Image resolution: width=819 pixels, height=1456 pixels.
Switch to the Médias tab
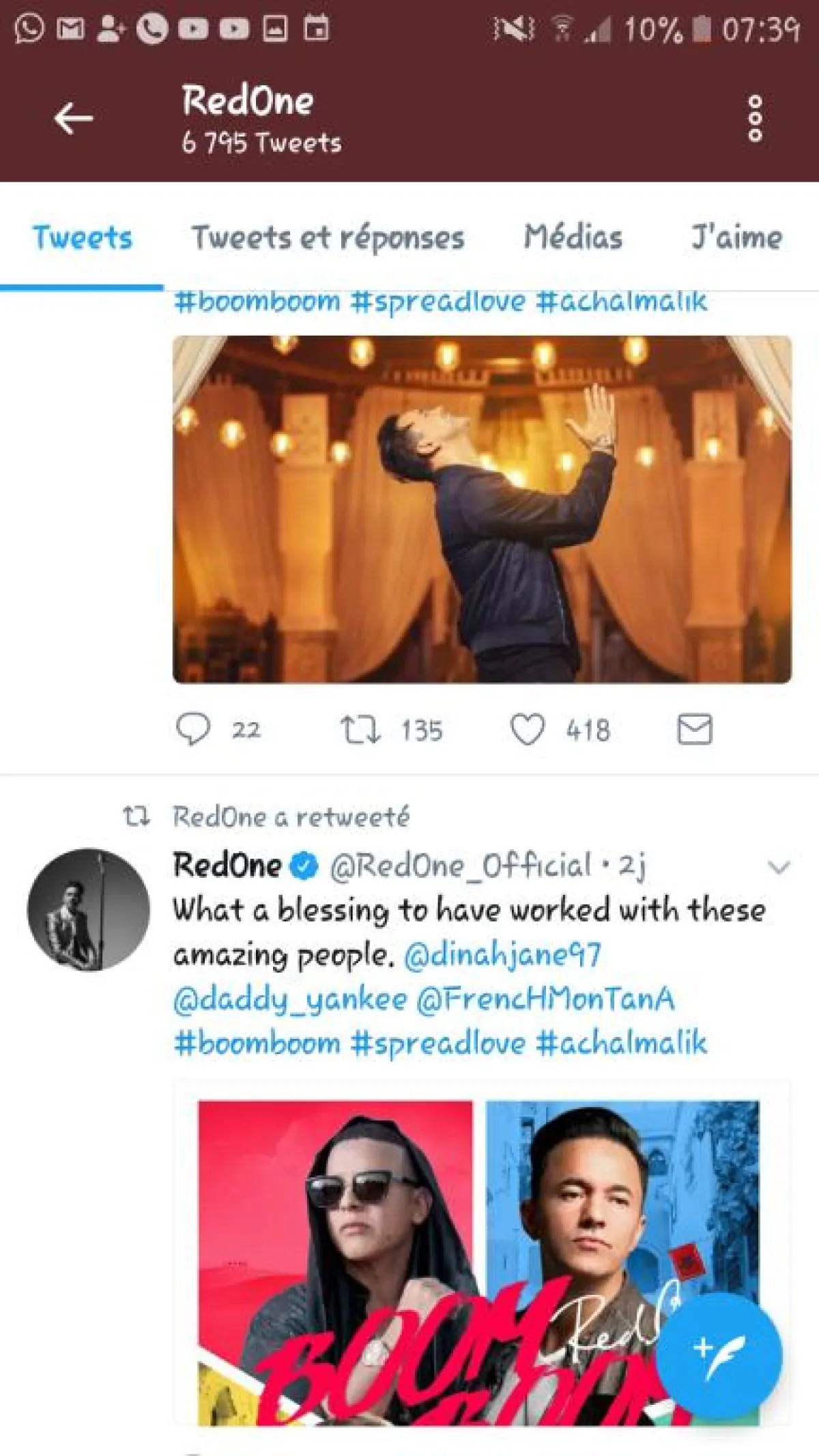pyautogui.click(x=573, y=238)
